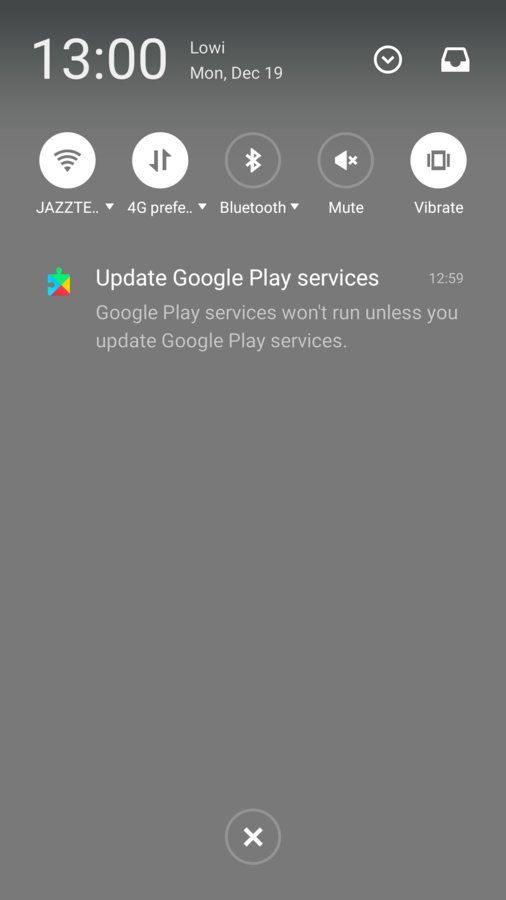The width and height of the screenshot is (506, 900).
Task: Expand the 4G preferred network dropdown
Action: [167, 207]
